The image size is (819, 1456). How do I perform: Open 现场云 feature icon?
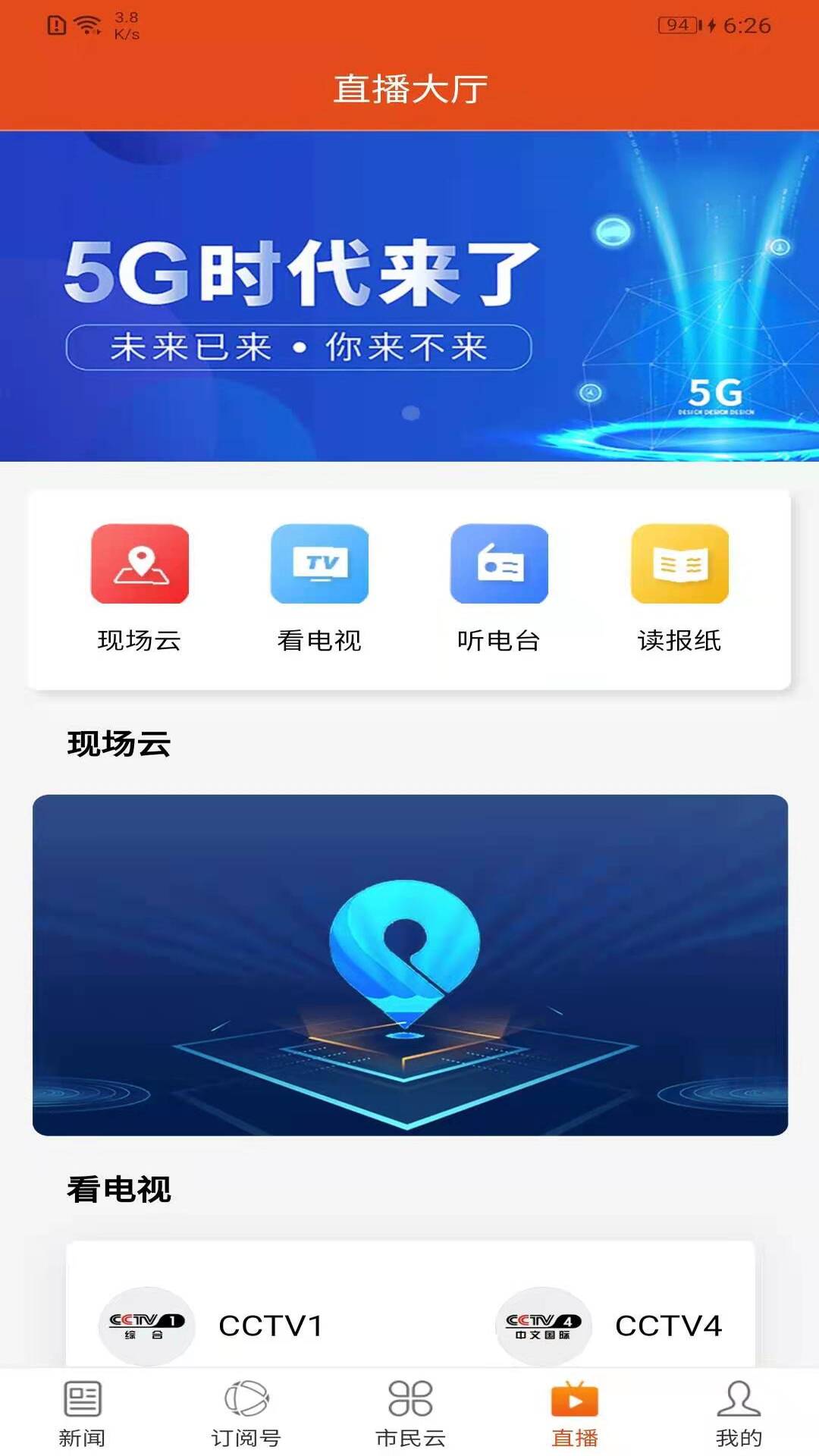tap(140, 564)
